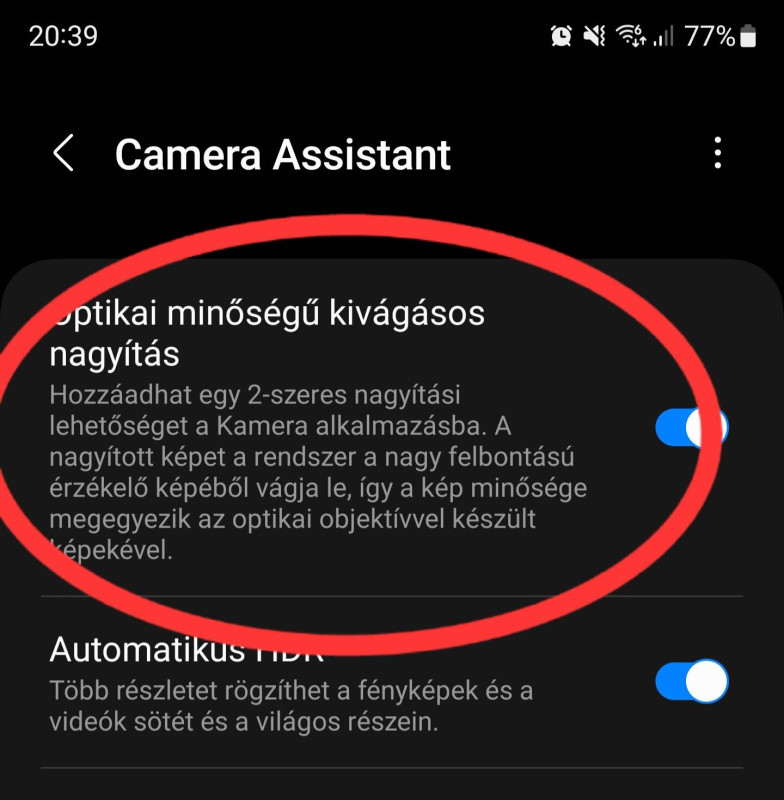Viewport: 784px width, 800px height.
Task: Open the three-dot overflow menu
Action: (x=717, y=154)
